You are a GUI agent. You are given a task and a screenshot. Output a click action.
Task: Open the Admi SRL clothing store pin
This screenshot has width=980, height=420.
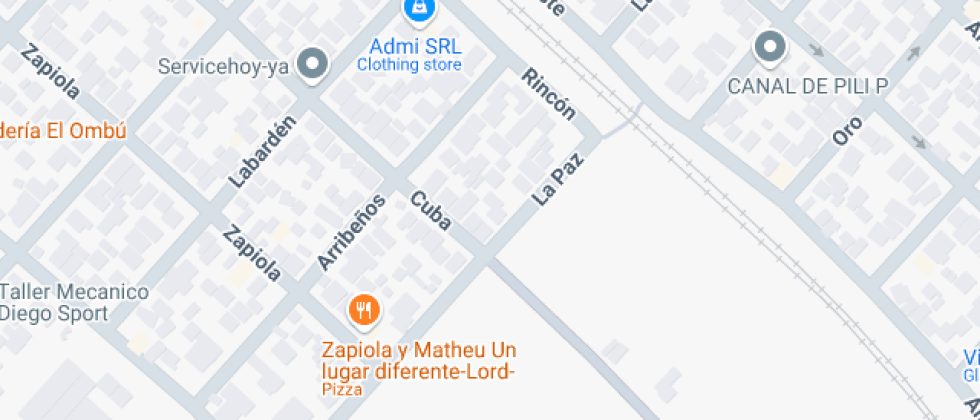419,10
